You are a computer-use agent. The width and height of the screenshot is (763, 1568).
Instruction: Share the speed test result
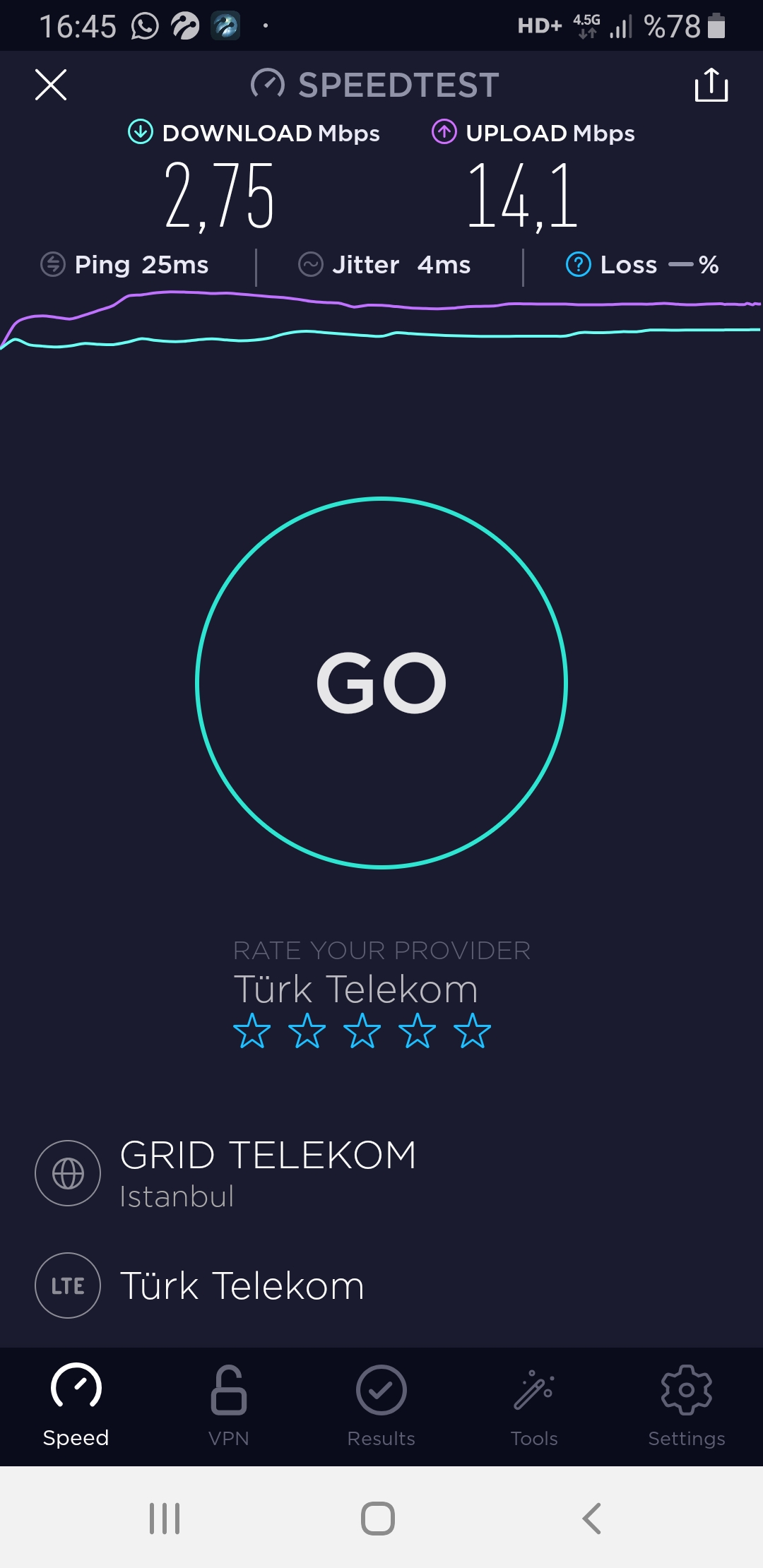tap(711, 85)
